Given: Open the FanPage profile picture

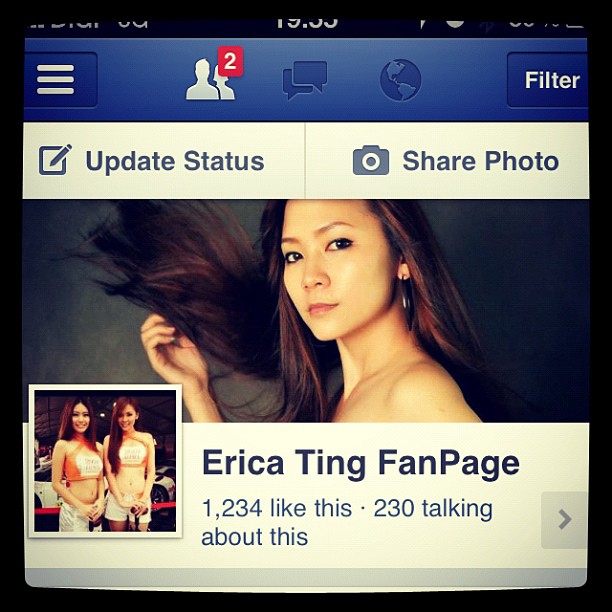Looking at the screenshot, I should 105,461.
